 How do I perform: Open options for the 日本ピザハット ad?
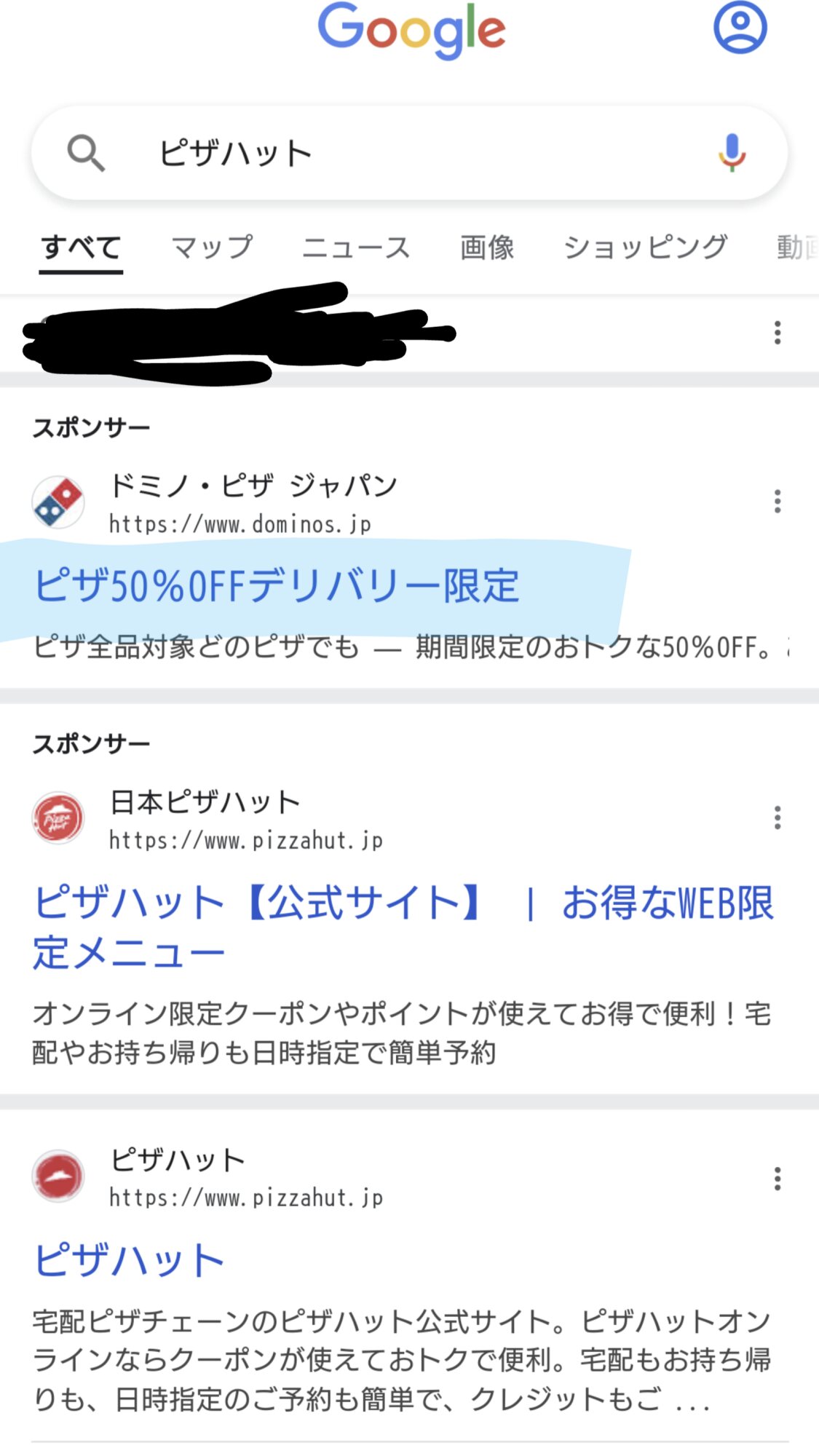[778, 818]
